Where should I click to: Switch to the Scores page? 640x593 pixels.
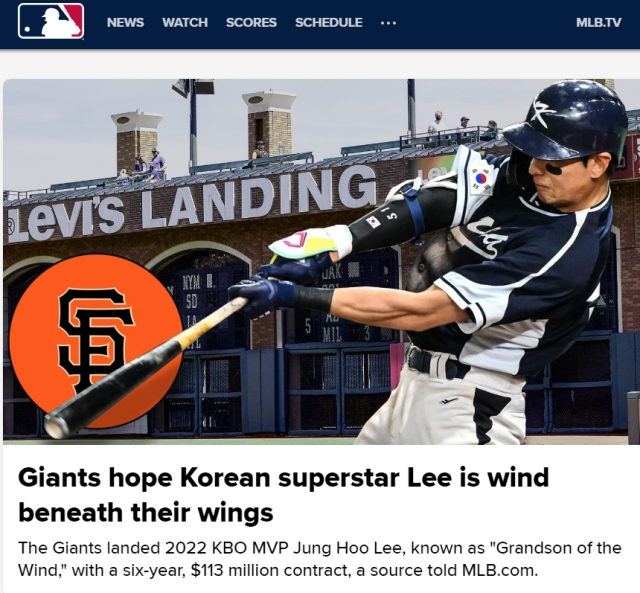pos(251,22)
